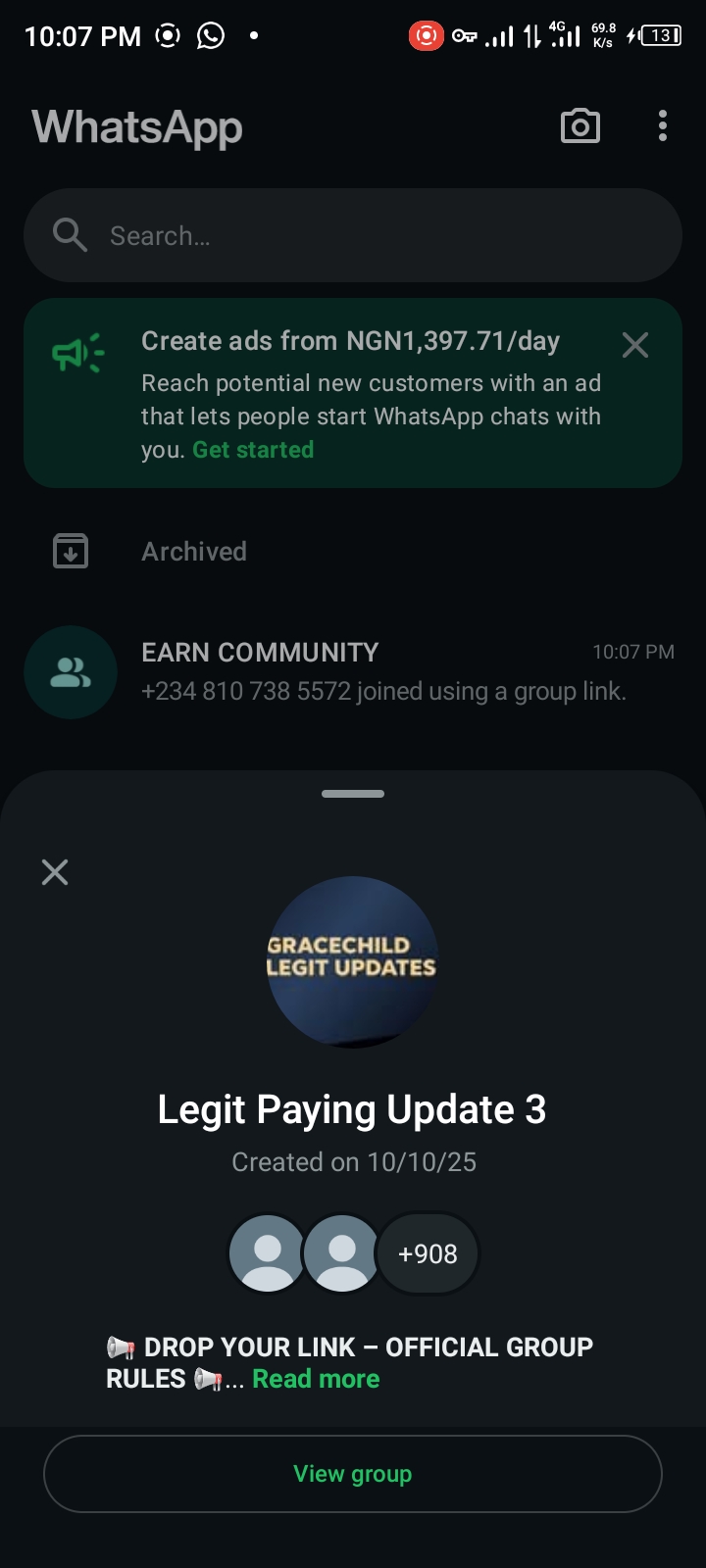Expand group description with Read more

tap(316, 1379)
